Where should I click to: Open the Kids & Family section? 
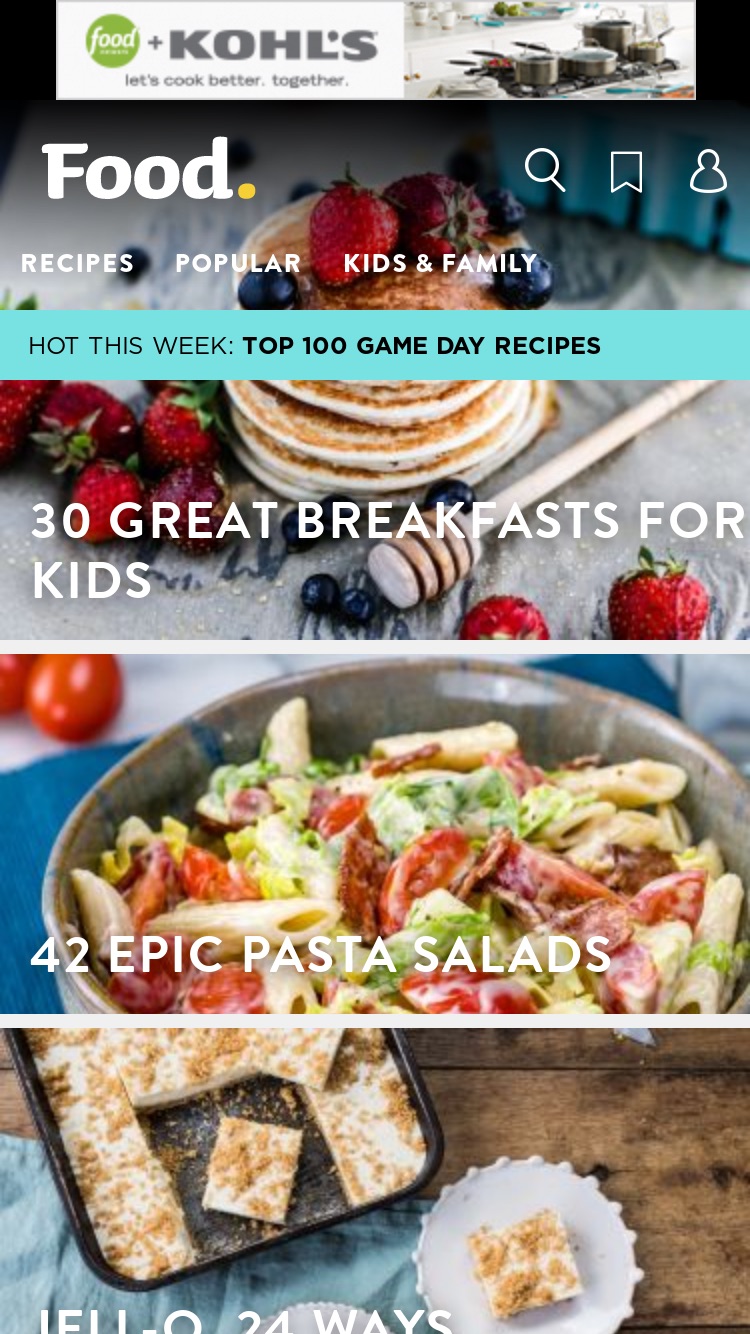(x=440, y=263)
